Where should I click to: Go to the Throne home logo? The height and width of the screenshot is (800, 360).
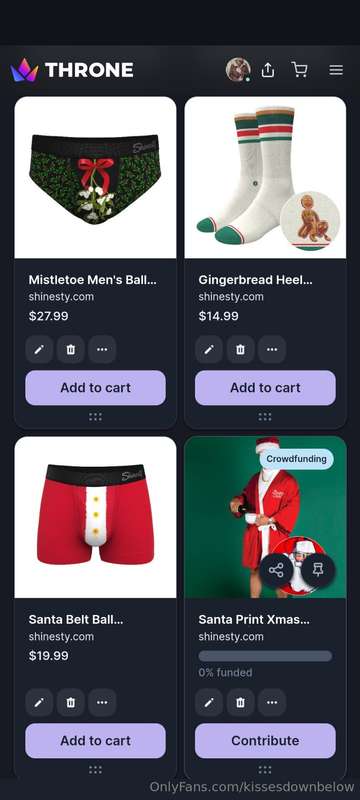point(72,70)
